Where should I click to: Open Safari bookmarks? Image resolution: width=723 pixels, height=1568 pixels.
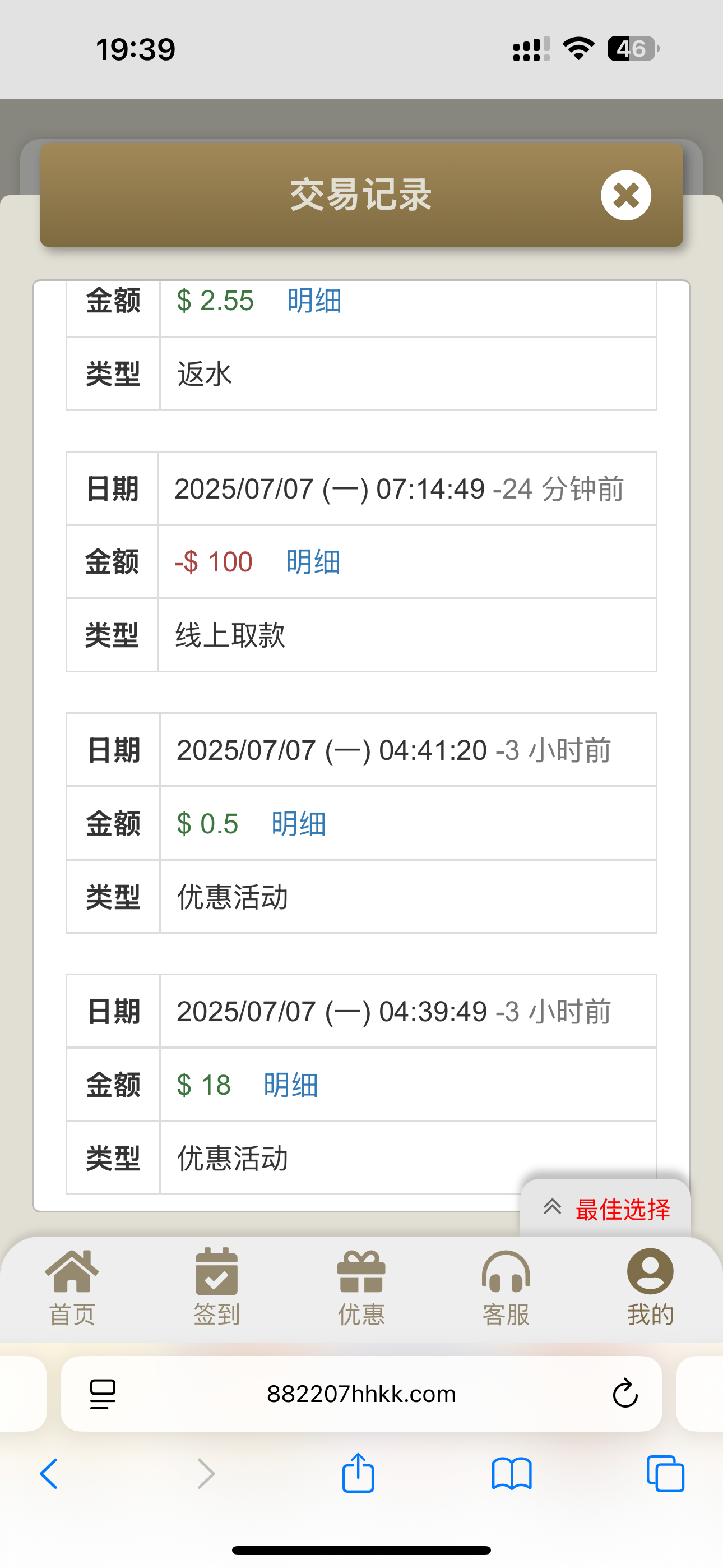coord(512,1474)
